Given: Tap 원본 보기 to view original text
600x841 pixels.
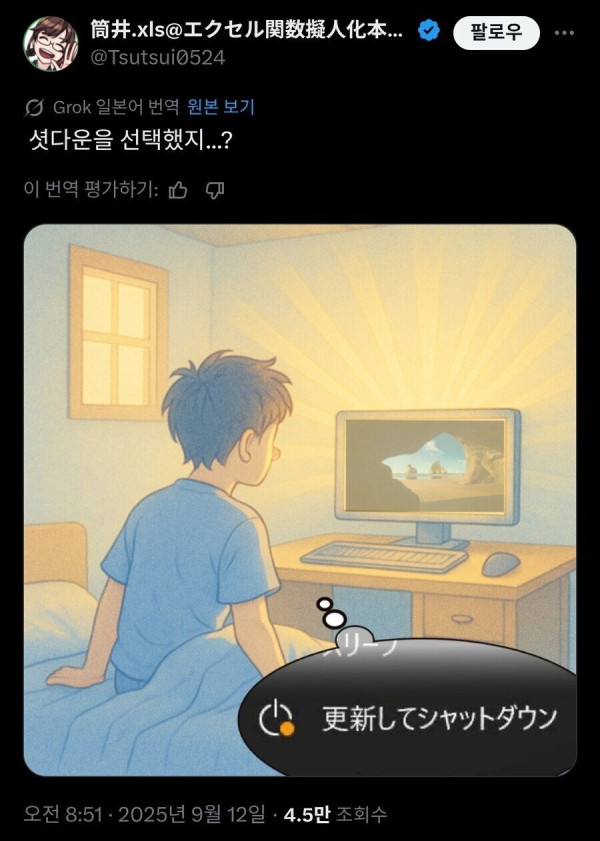Looking at the screenshot, I should pyautogui.click(x=227, y=107).
